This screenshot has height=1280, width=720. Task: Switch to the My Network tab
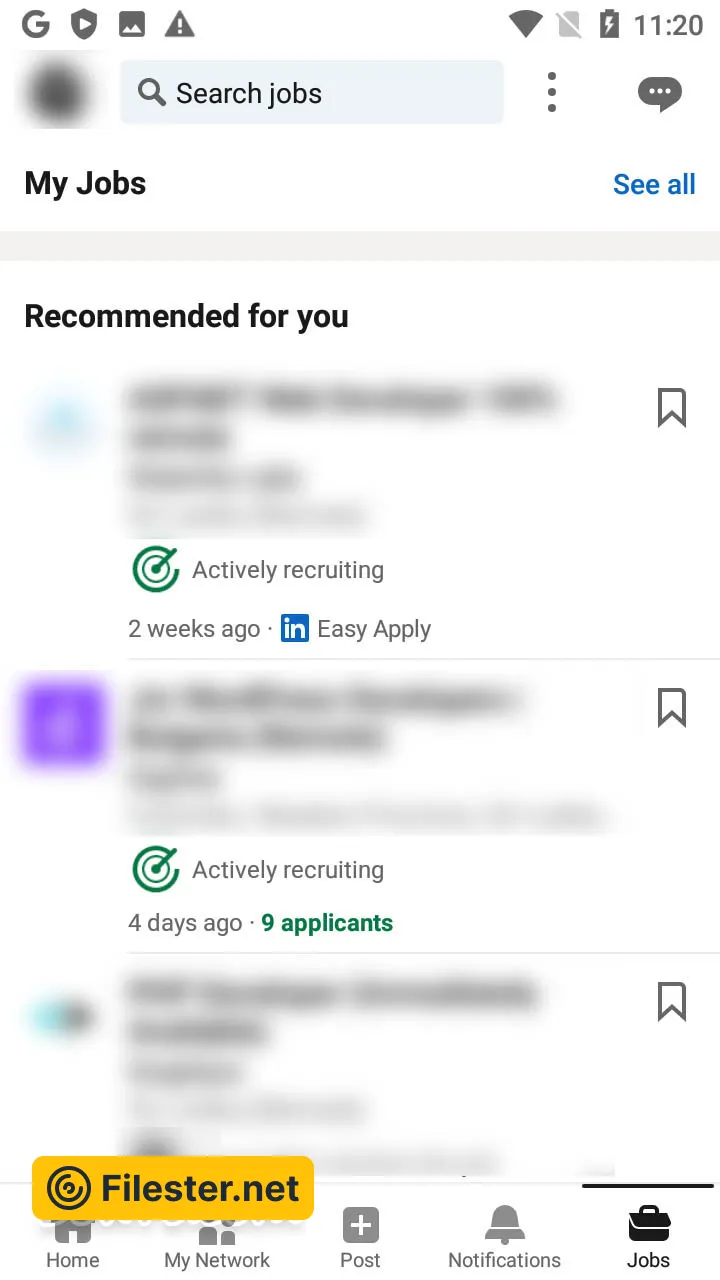click(217, 1240)
